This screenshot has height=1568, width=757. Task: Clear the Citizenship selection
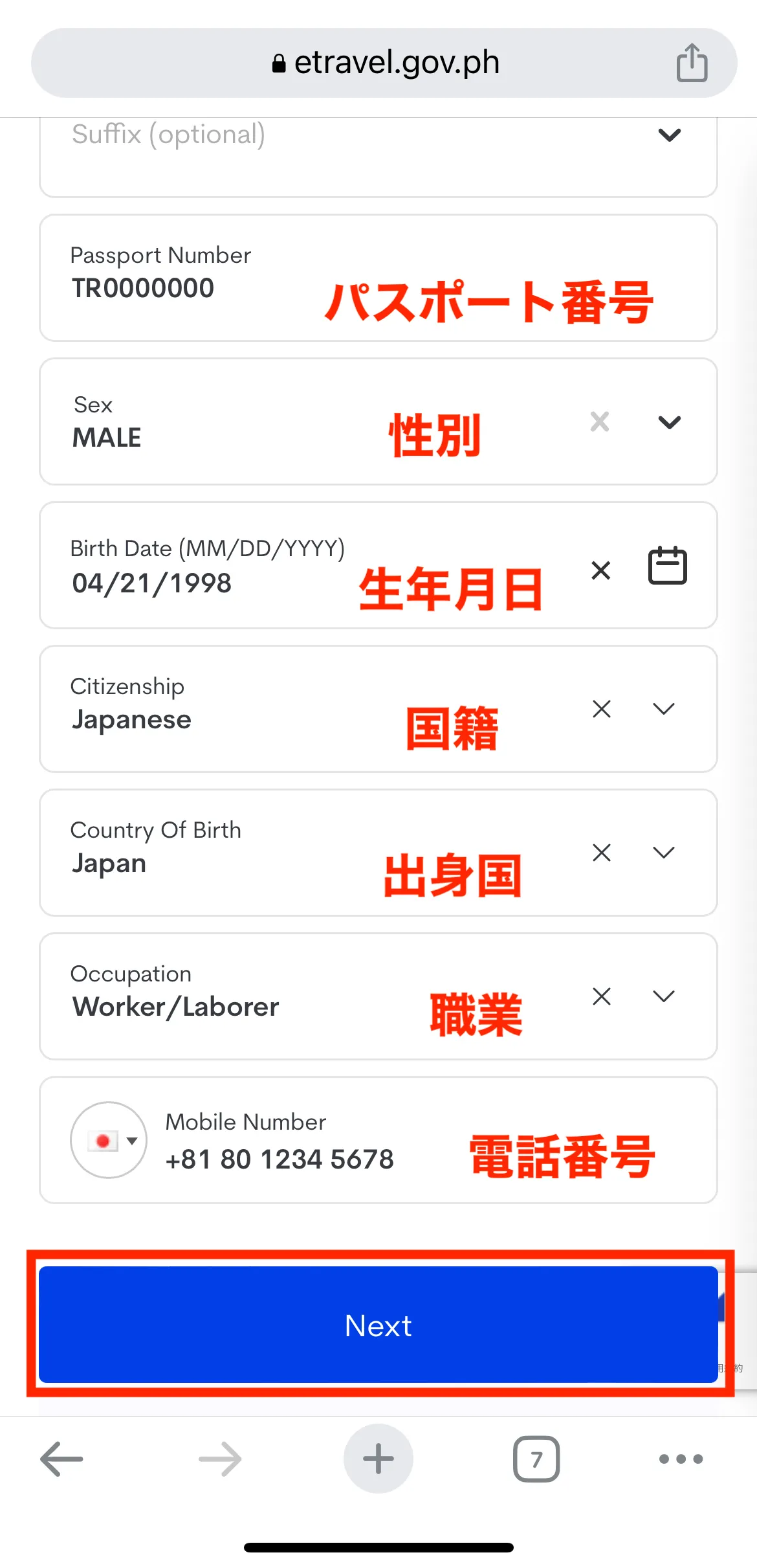pyautogui.click(x=602, y=709)
